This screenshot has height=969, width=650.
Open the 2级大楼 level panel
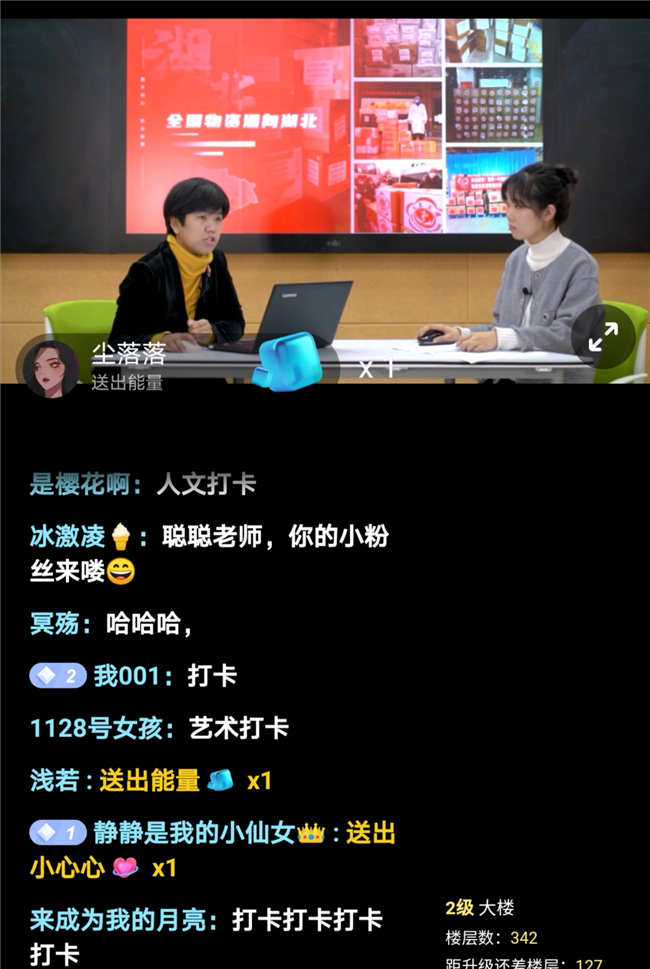coord(480,908)
